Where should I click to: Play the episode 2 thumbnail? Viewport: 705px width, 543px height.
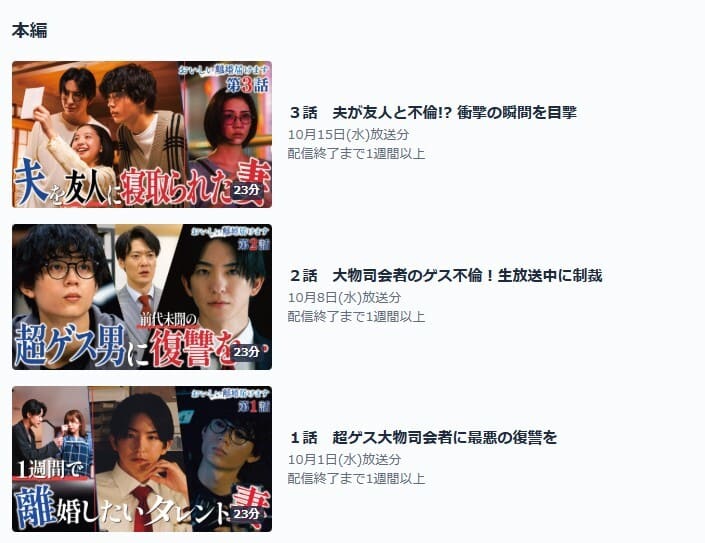[x=142, y=297]
